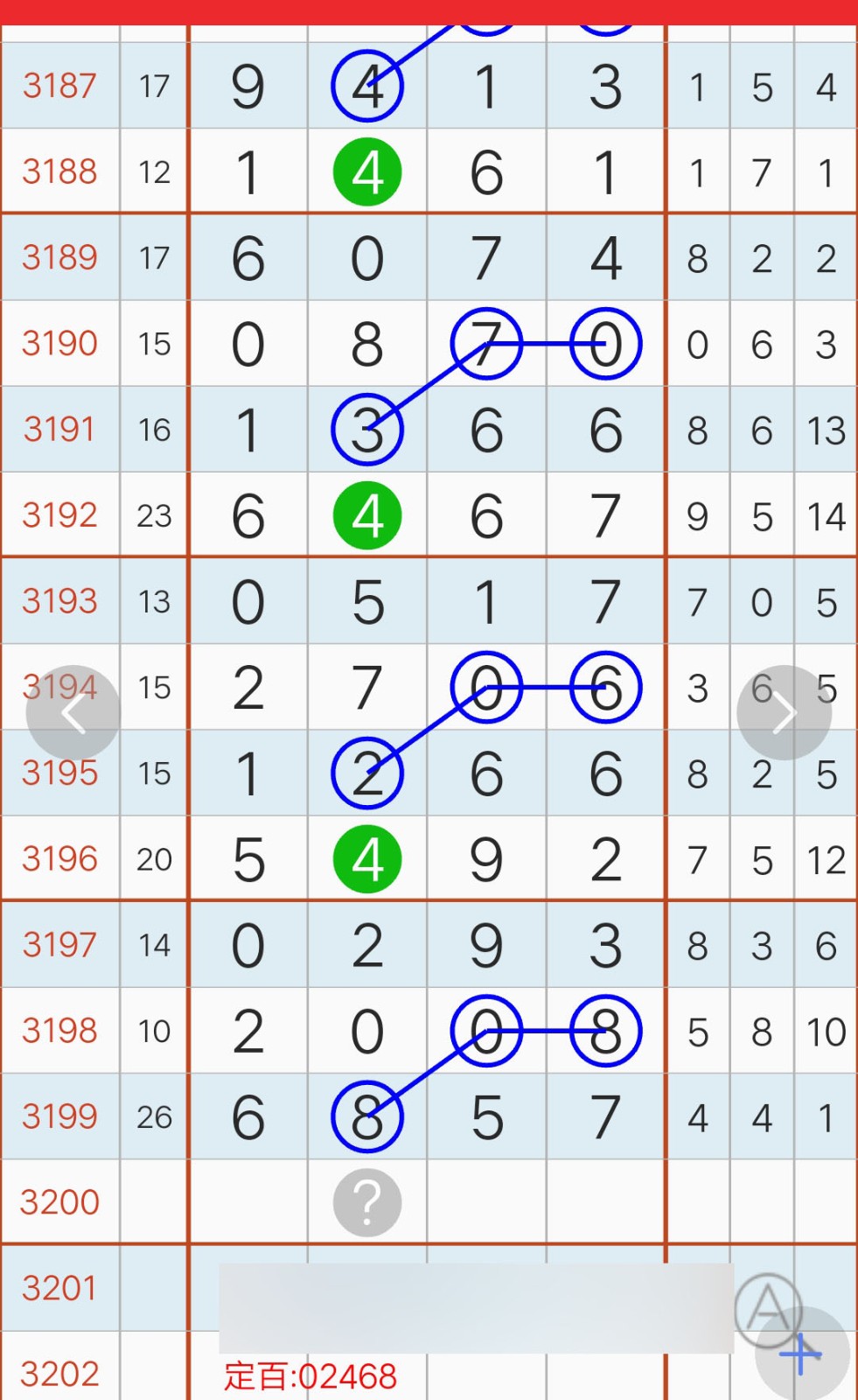
Task: Tap the blue plus floating button
Action: (x=801, y=1354)
